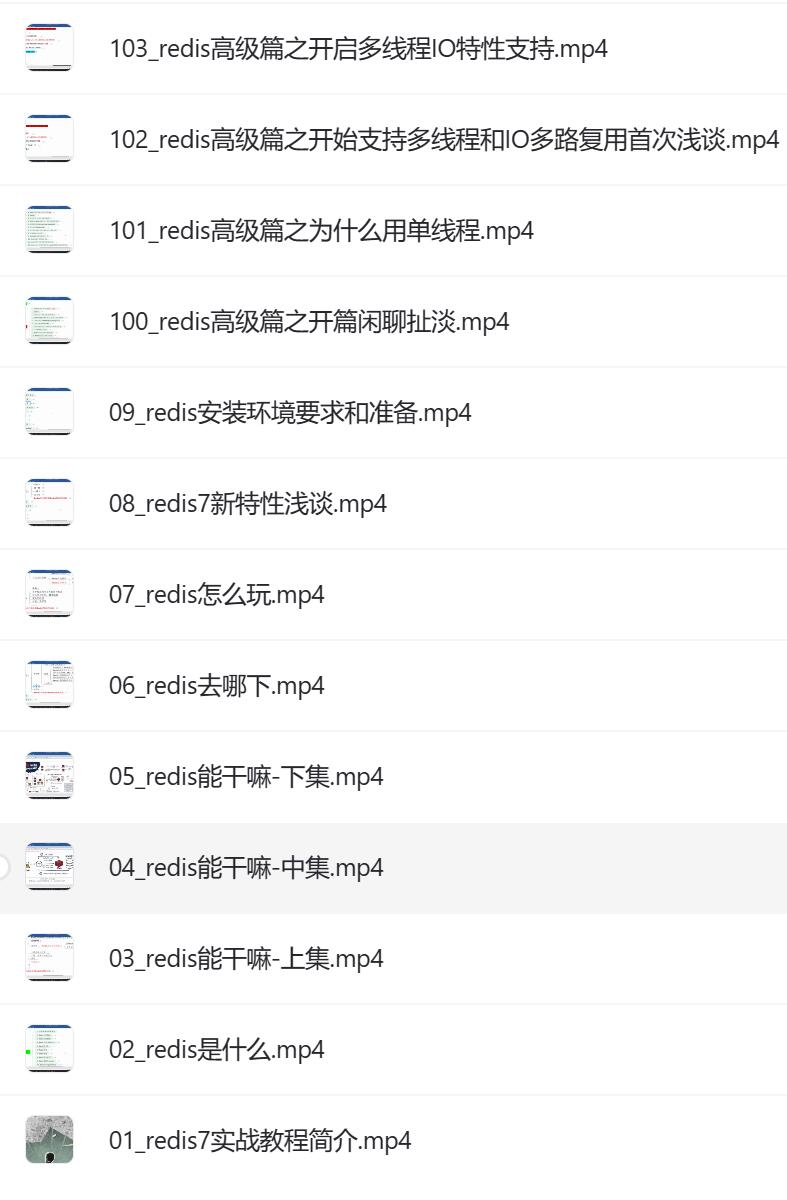Open 08_redis7新特性浅谈.mp4 file
The image size is (787, 1200).
(248, 504)
